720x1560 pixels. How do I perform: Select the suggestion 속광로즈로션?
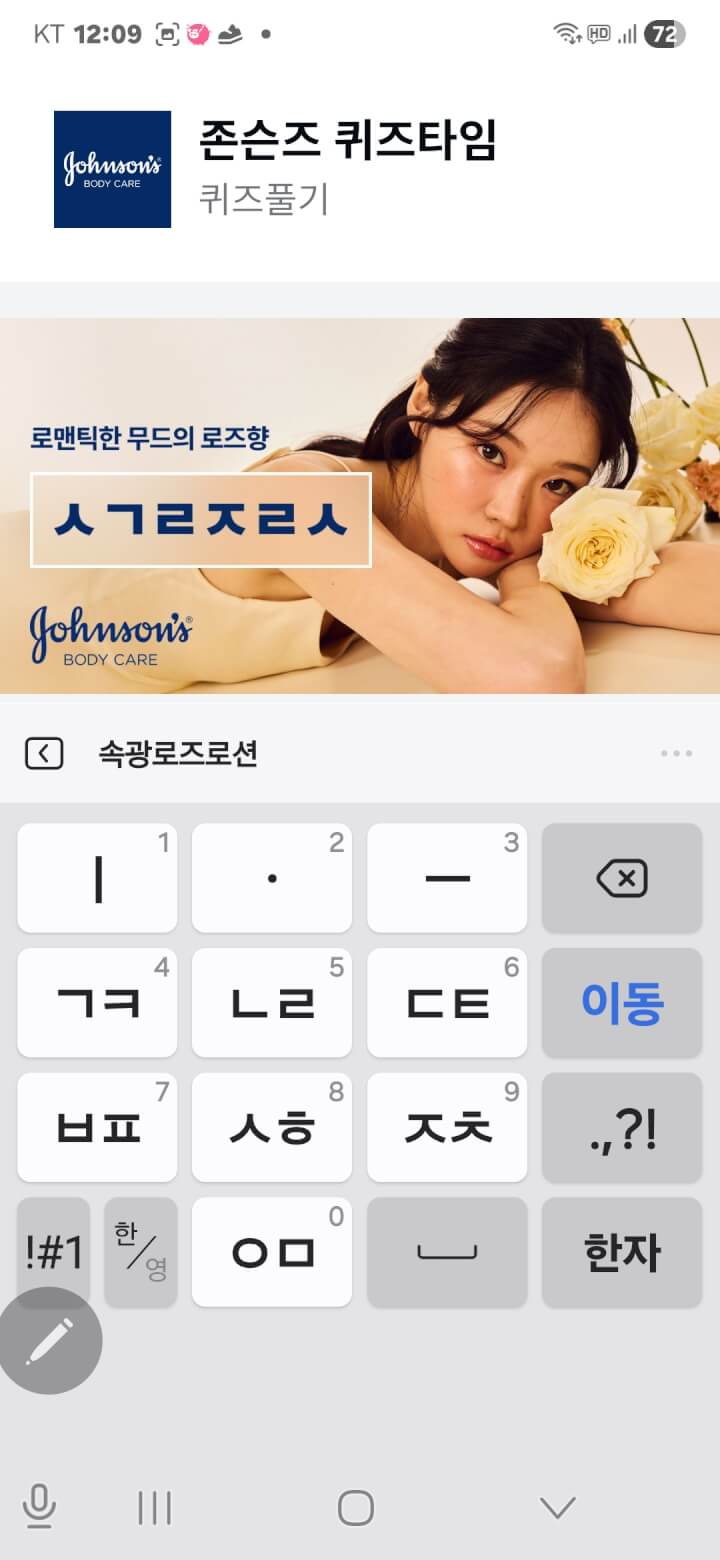click(x=178, y=753)
